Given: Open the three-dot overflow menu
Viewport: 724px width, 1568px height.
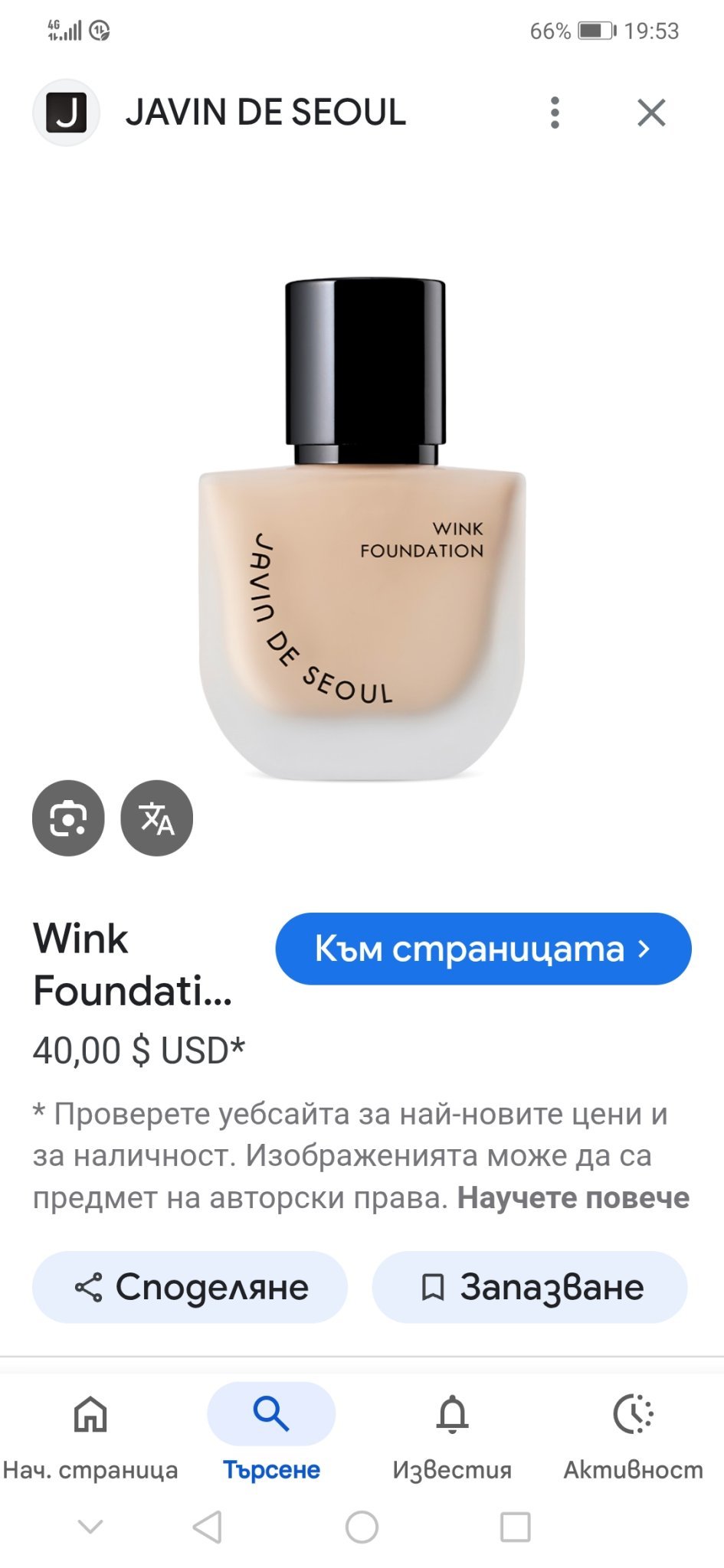Looking at the screenshot, I should point(555,113).
